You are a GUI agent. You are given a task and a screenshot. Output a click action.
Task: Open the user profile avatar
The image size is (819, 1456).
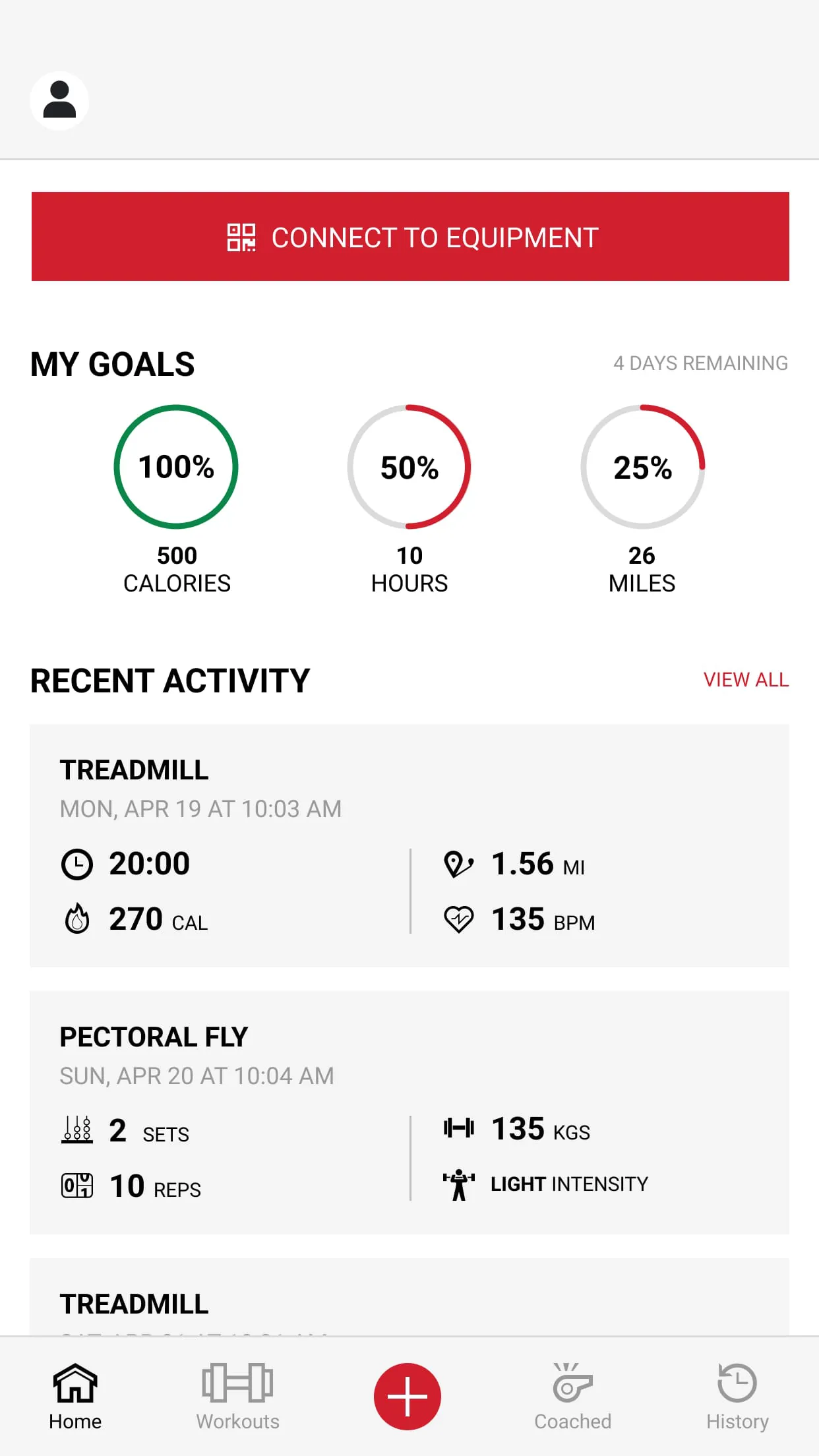[61, 98]
